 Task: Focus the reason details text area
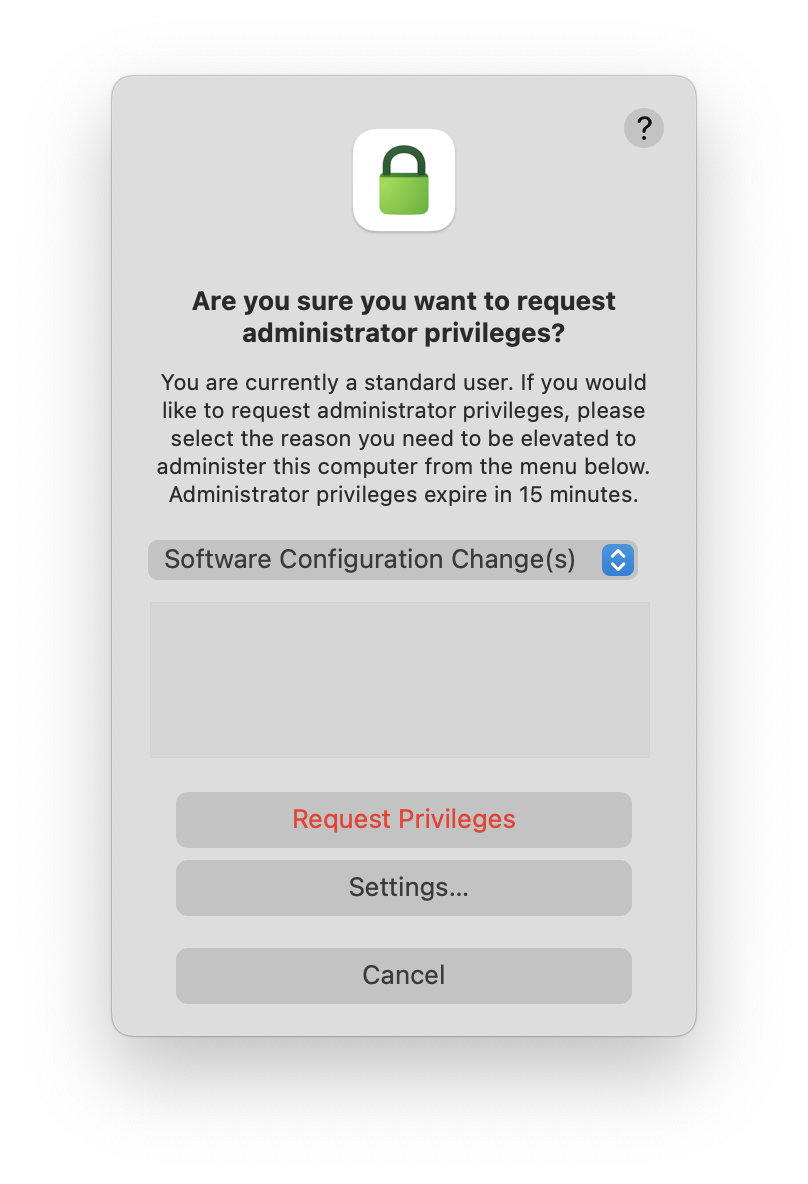(x=400, y=680)
